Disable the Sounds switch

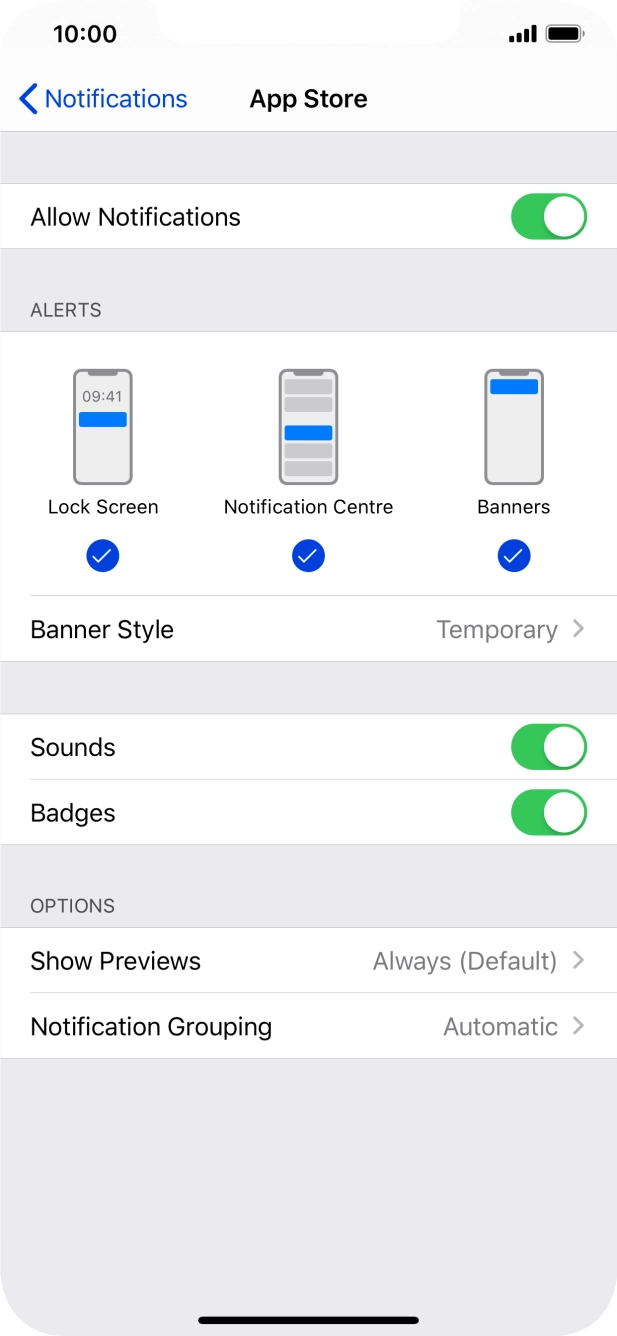(548, 747)
